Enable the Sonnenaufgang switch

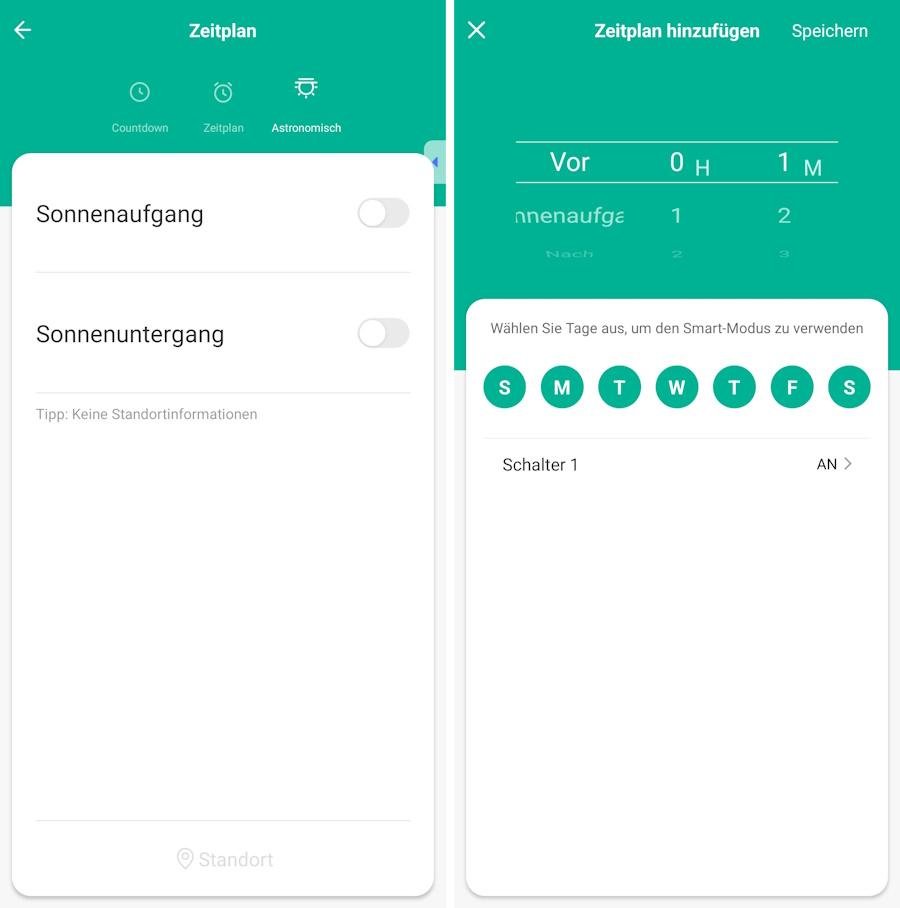383,213
